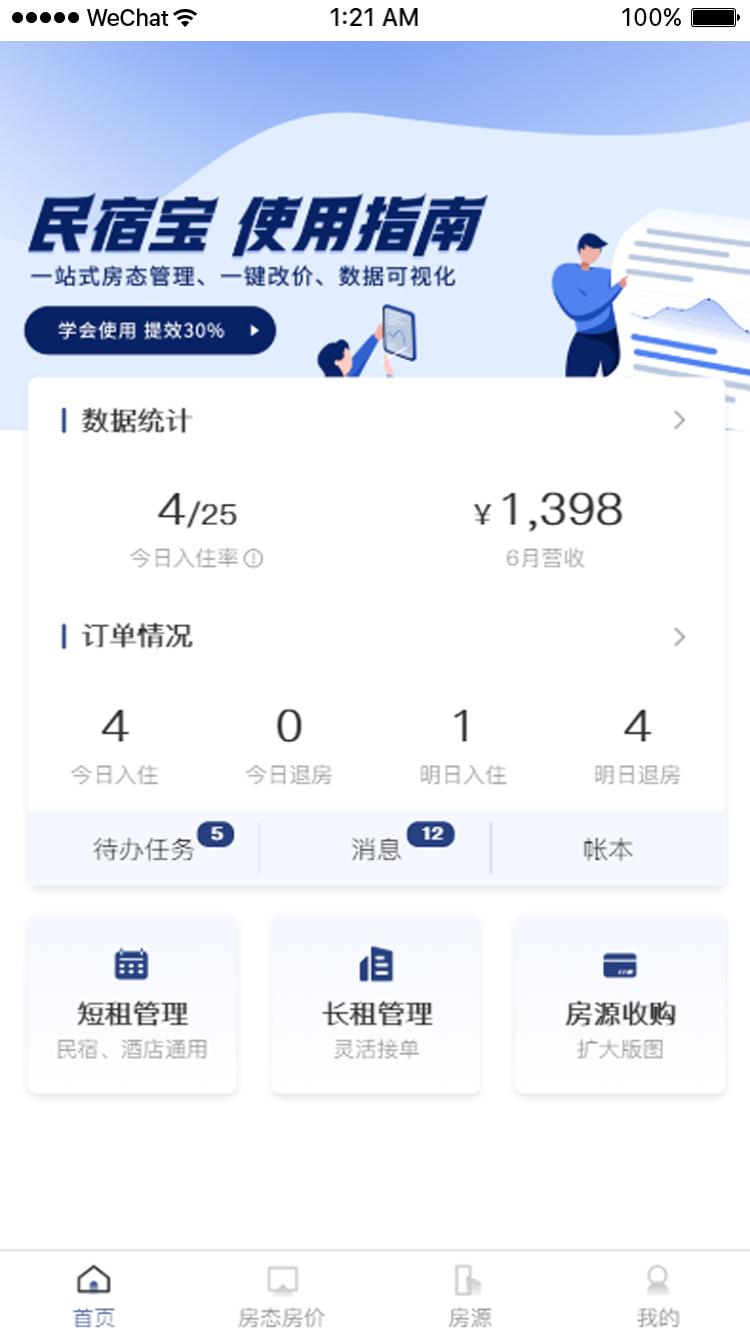Select the 房态房价 icon in bottom navigation
Image resolution: width=750 pixels, height=1334 pixels.
point(281,1278)
